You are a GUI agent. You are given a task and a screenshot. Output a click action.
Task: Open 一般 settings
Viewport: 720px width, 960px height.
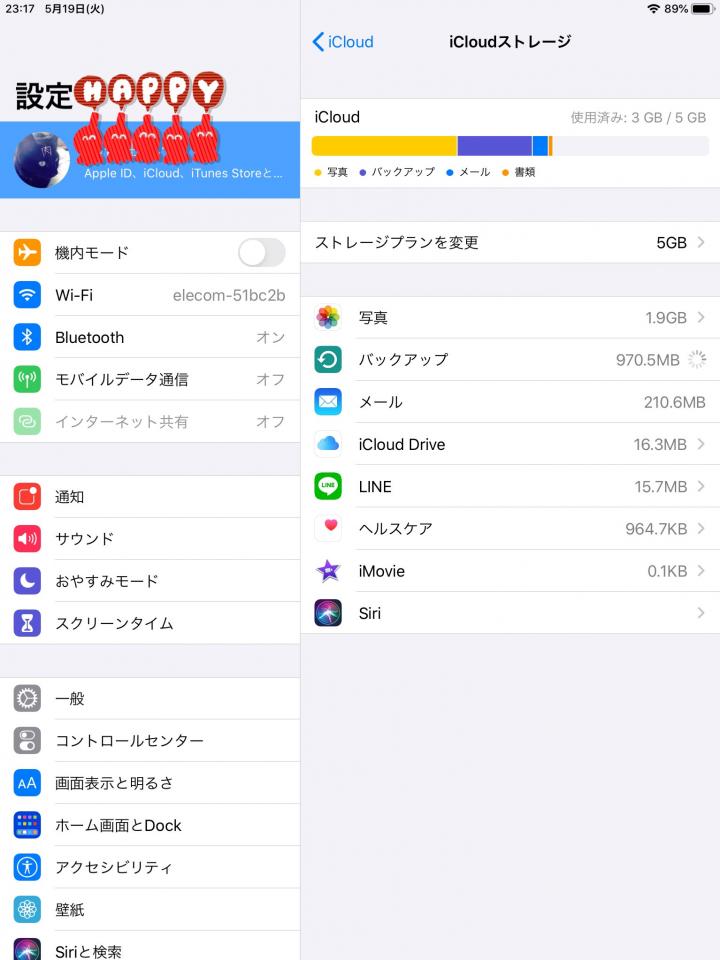pos(150,699)
